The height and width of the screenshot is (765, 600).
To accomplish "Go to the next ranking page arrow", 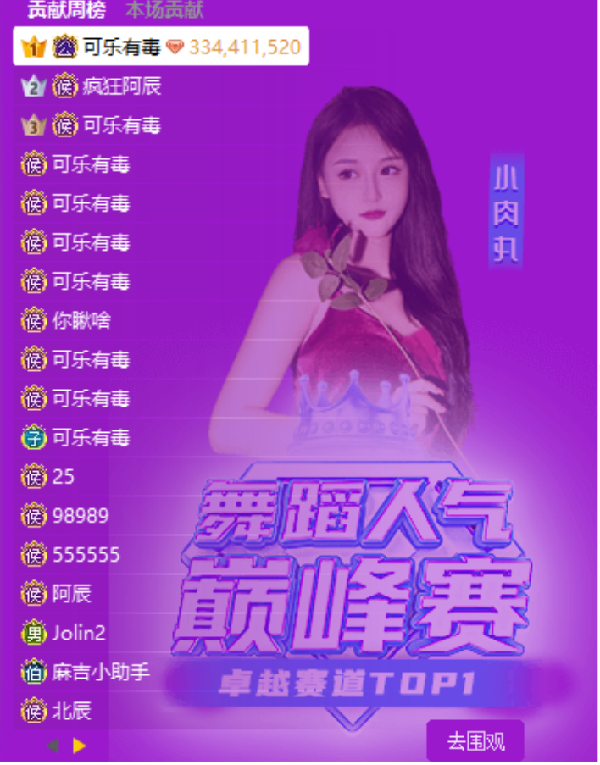I will 80,745.
